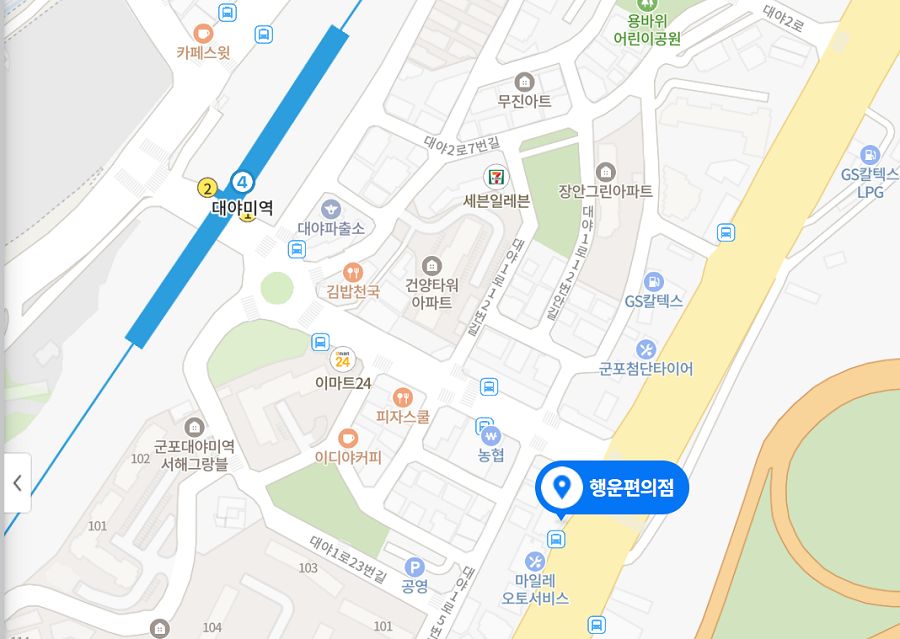Viewport: 900px width, 639px height.
Task: Select the GS칼텍스 LPG station pin
Action: tap(870, 154)
